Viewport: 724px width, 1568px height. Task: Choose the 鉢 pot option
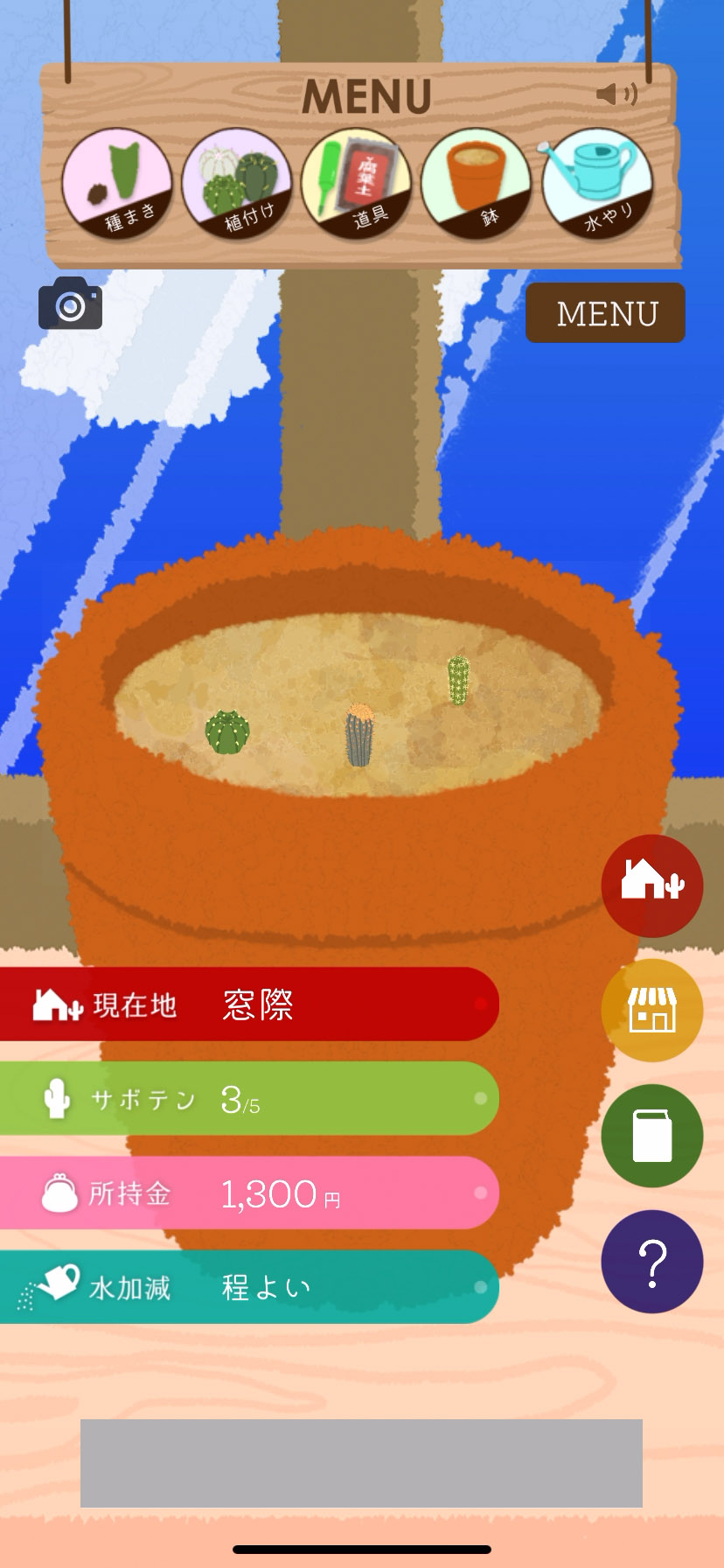(x=476, y=184)
